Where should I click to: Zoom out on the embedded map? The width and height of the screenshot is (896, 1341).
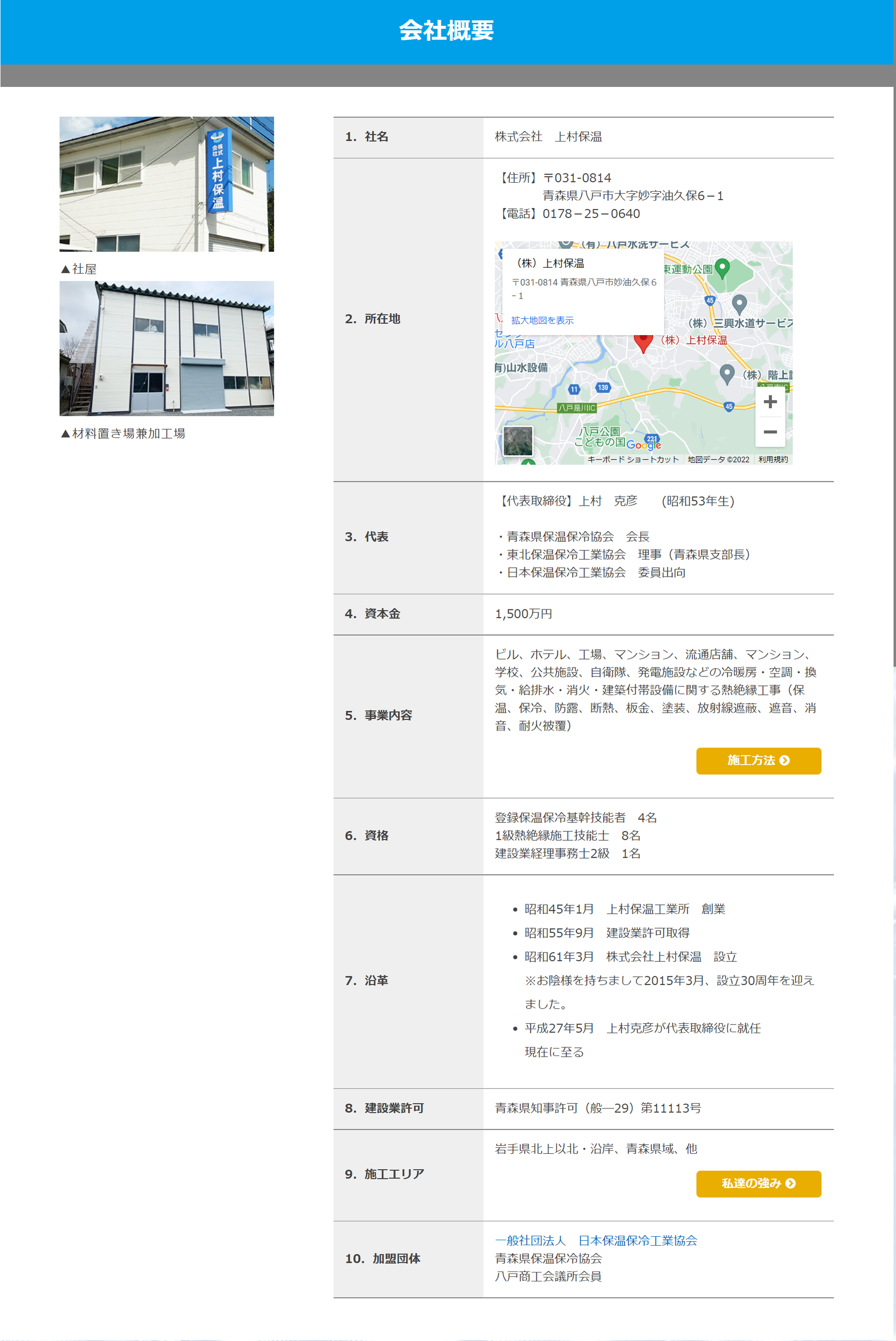pyautogui.click(x=770, y=432)
